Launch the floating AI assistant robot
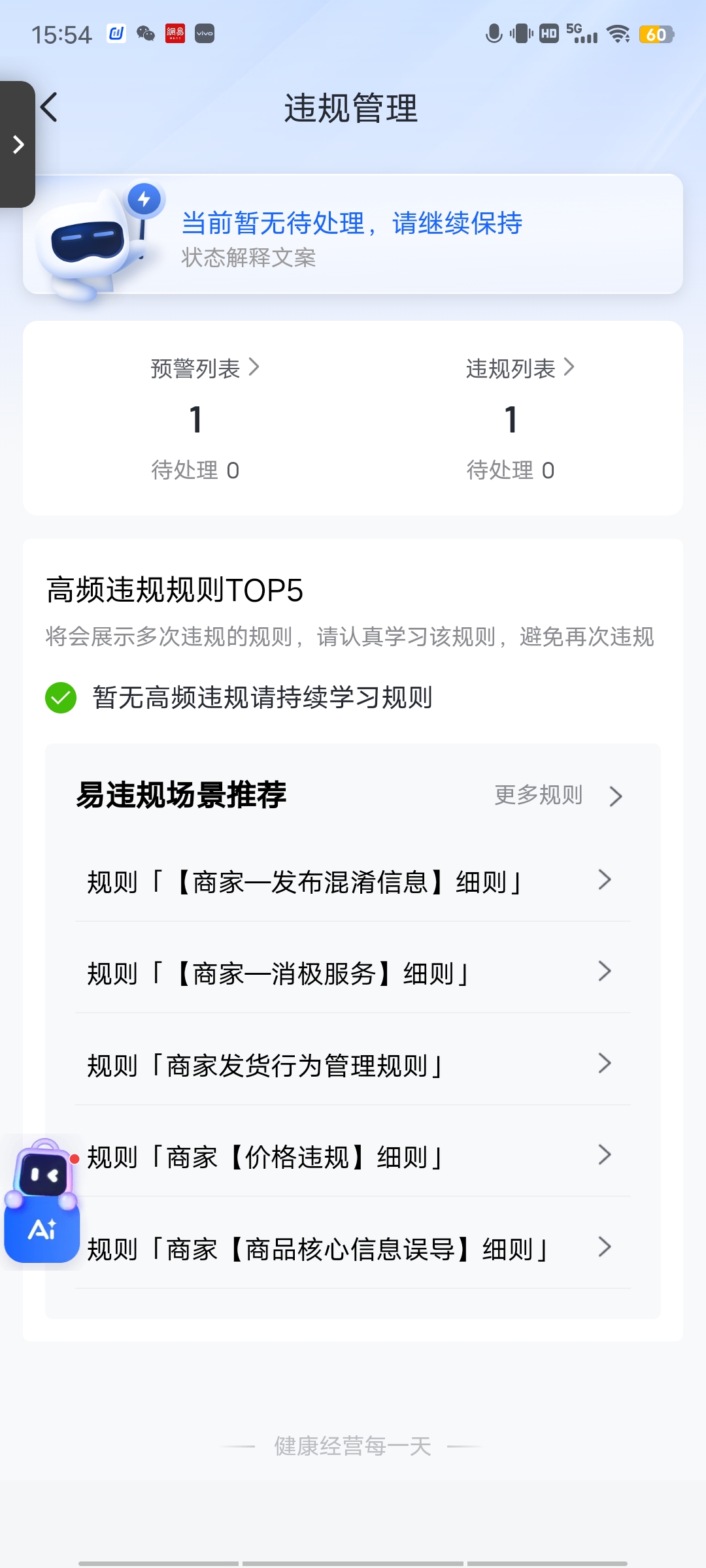 click(x=42, y=1202)
